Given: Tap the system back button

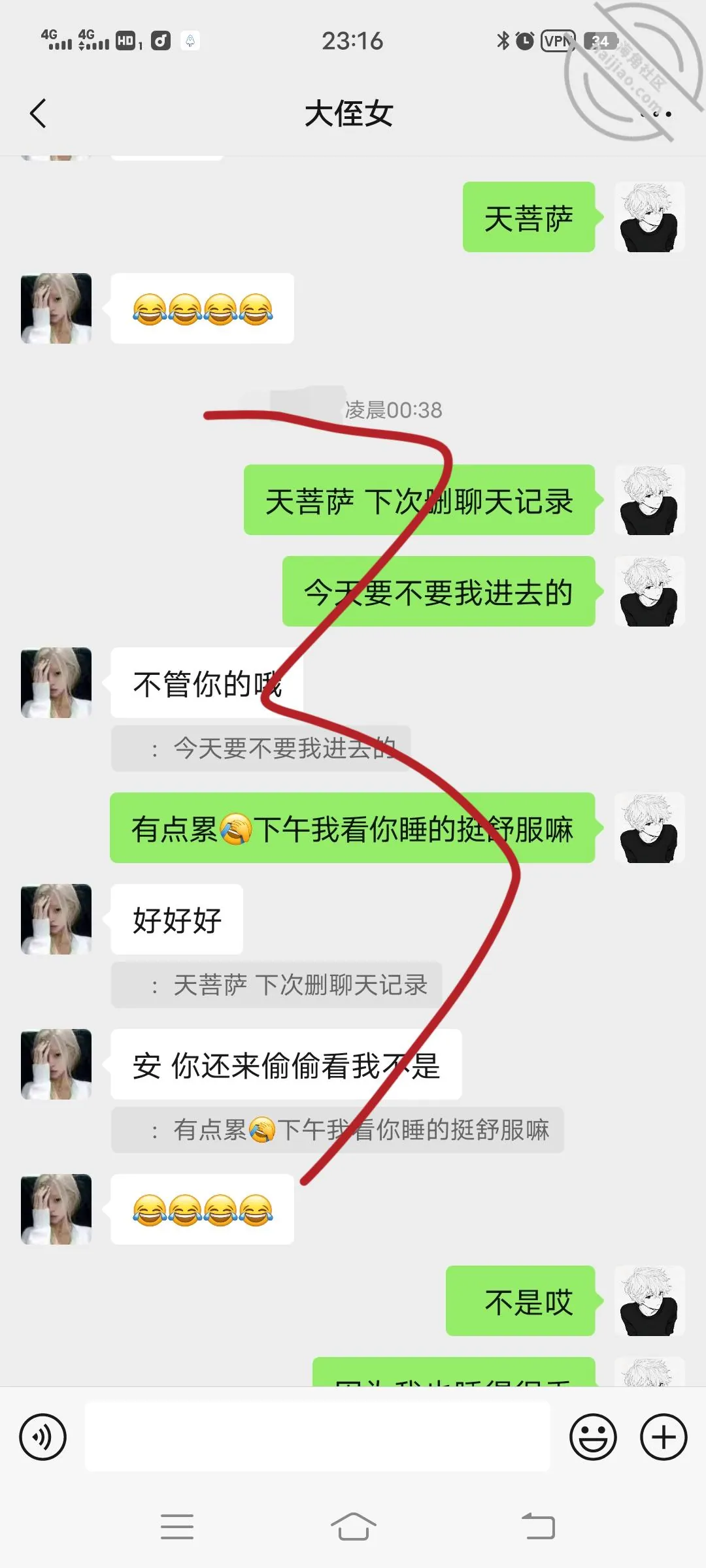Looking at the screenshot, I should point(539,1527).
